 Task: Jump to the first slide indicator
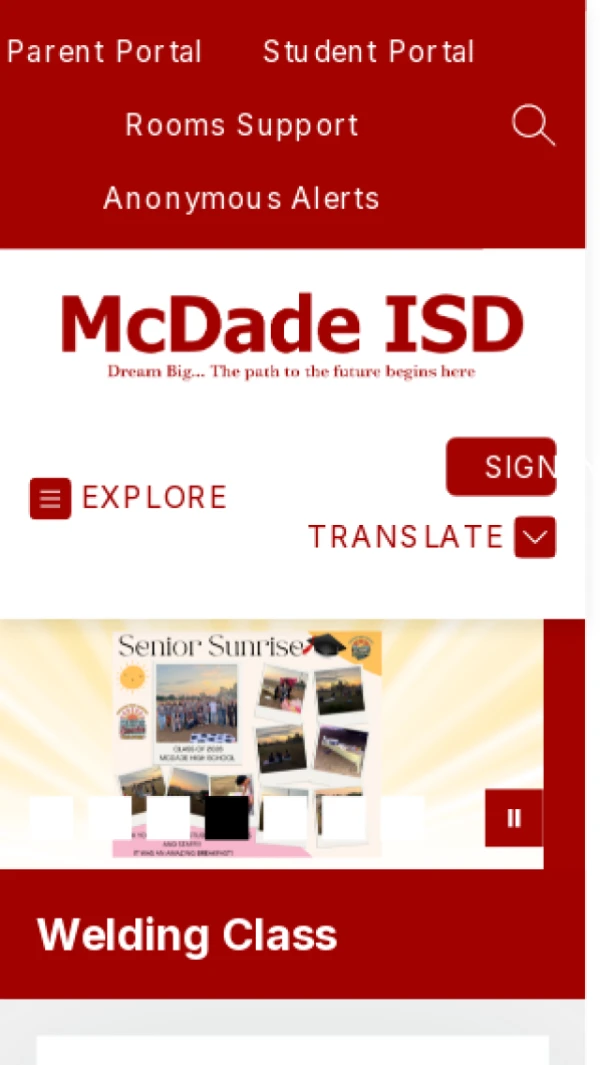[x=52, y=818]
